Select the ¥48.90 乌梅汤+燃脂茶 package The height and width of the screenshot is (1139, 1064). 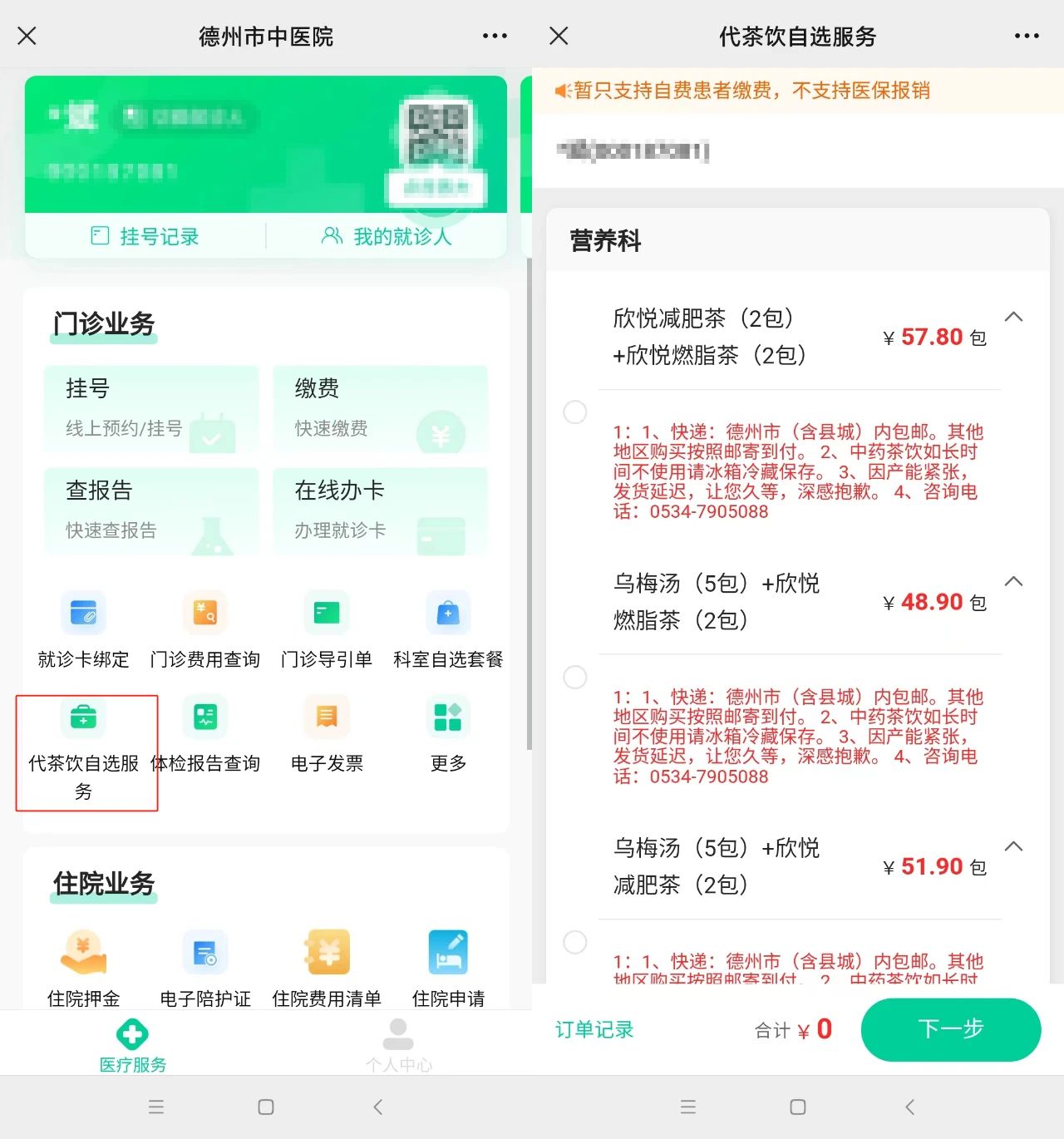pos(575,677)
